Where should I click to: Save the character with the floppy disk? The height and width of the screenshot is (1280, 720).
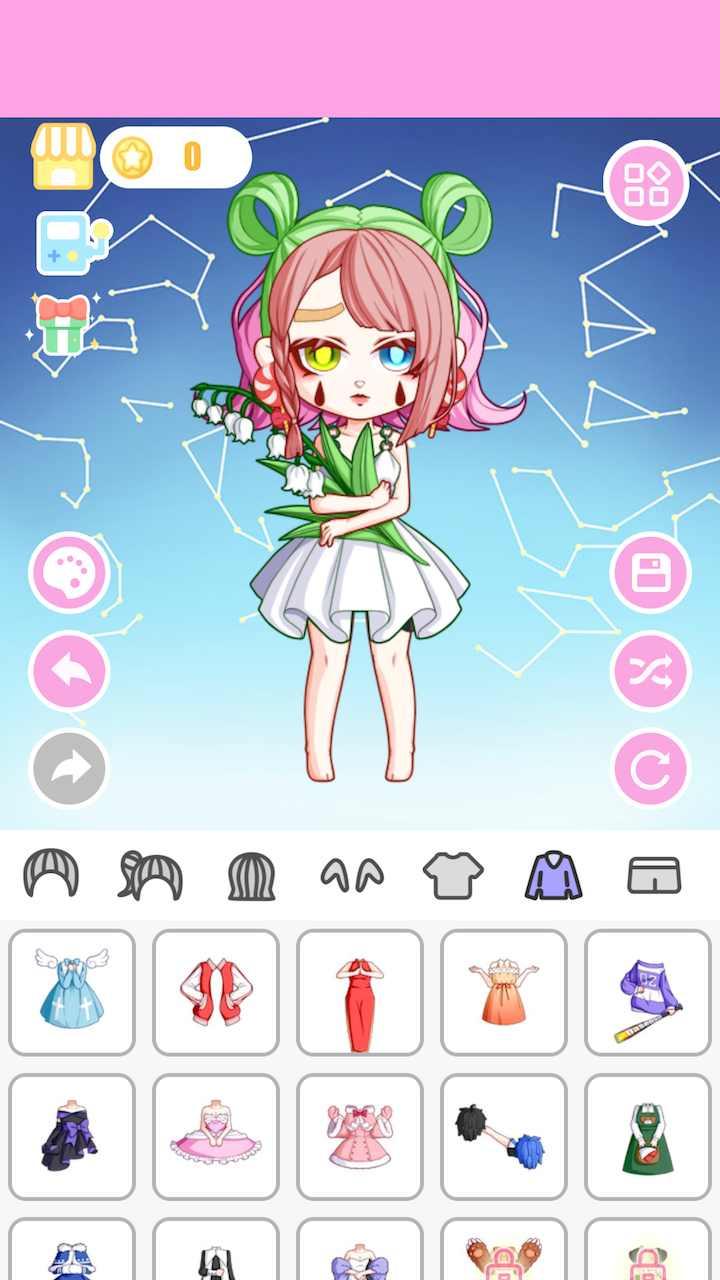tap(650, 573)
